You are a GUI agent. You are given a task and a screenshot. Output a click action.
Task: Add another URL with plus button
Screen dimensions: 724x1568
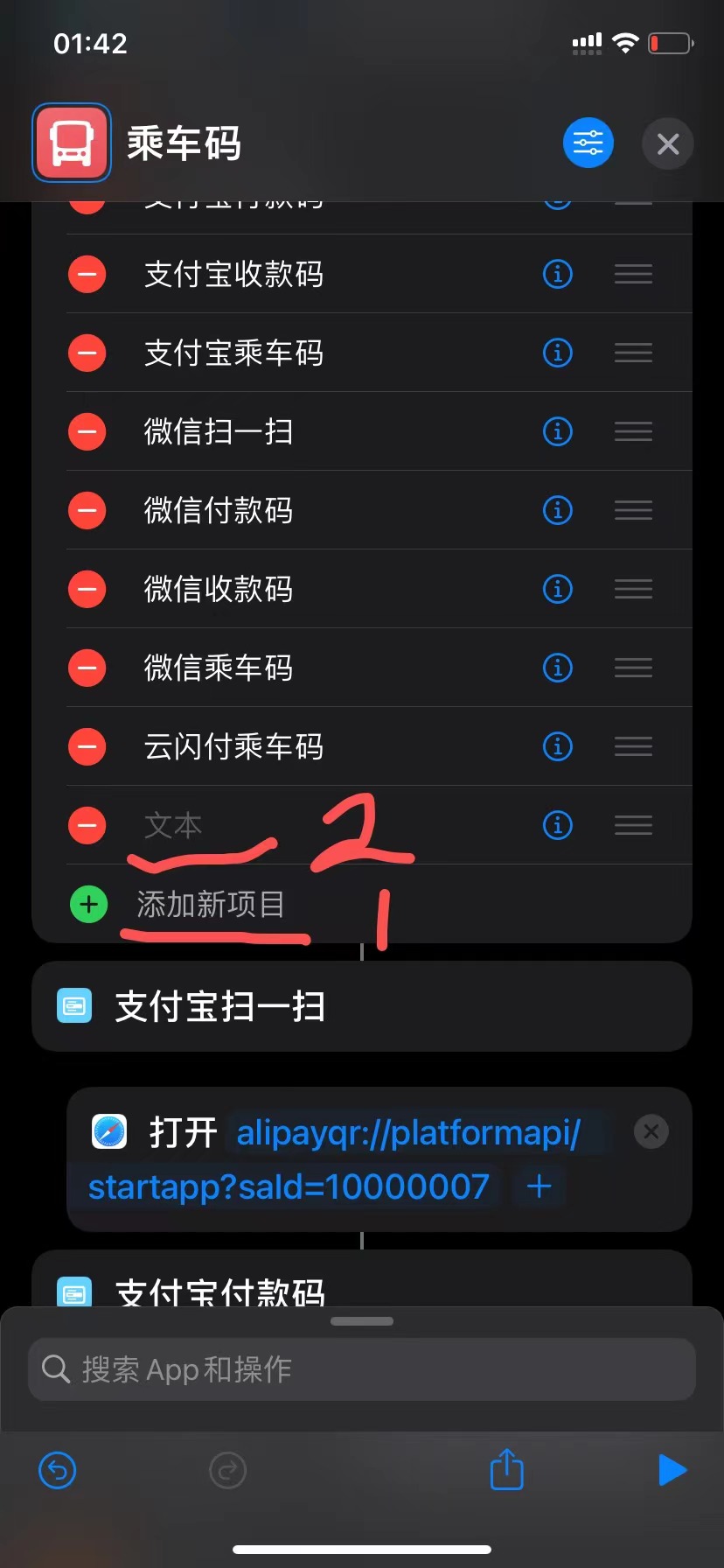click(x=540, y=1186)
